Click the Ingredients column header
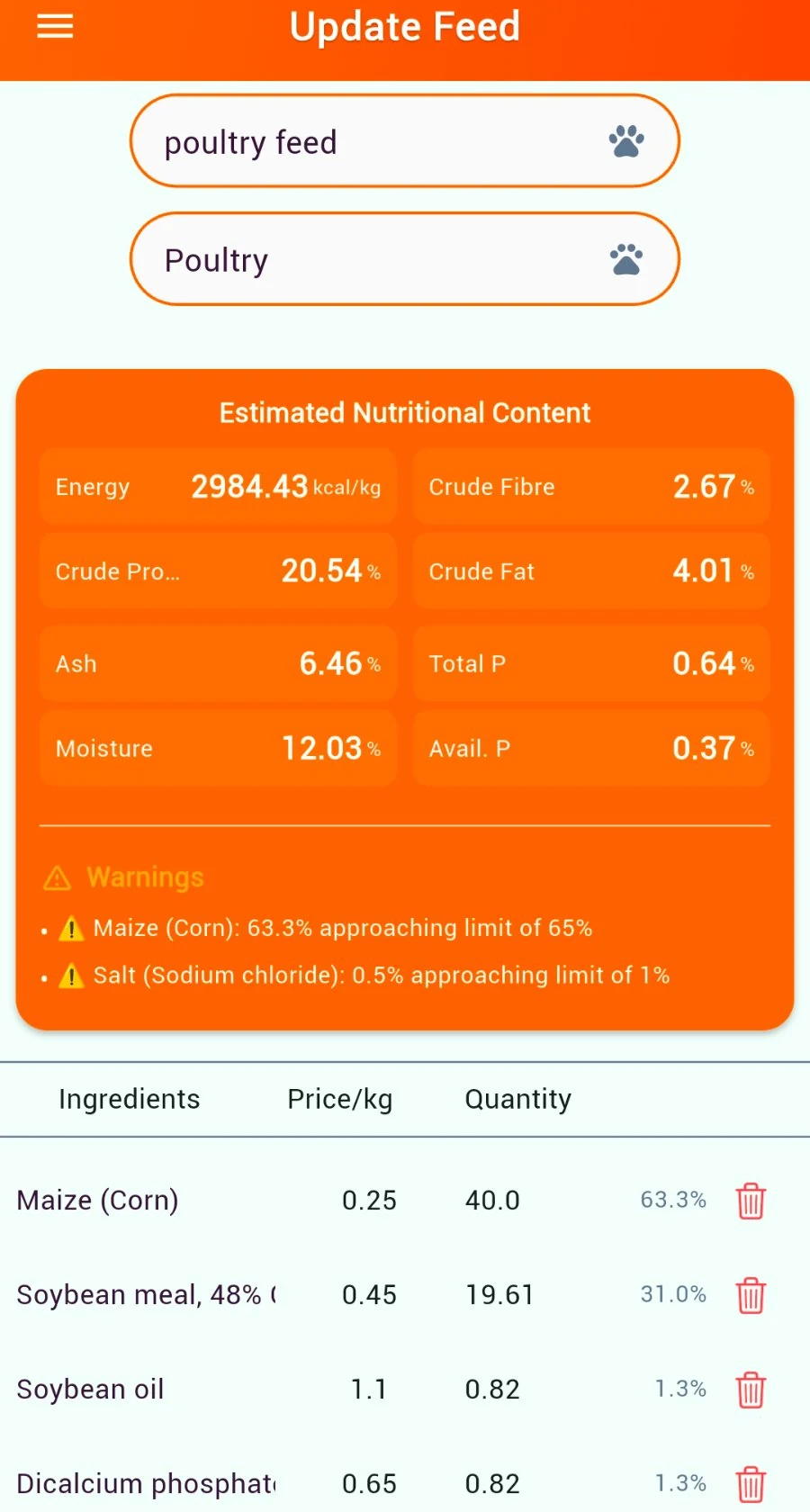The height and width of the screenshot is (1512, 810). coord(129,1098)
